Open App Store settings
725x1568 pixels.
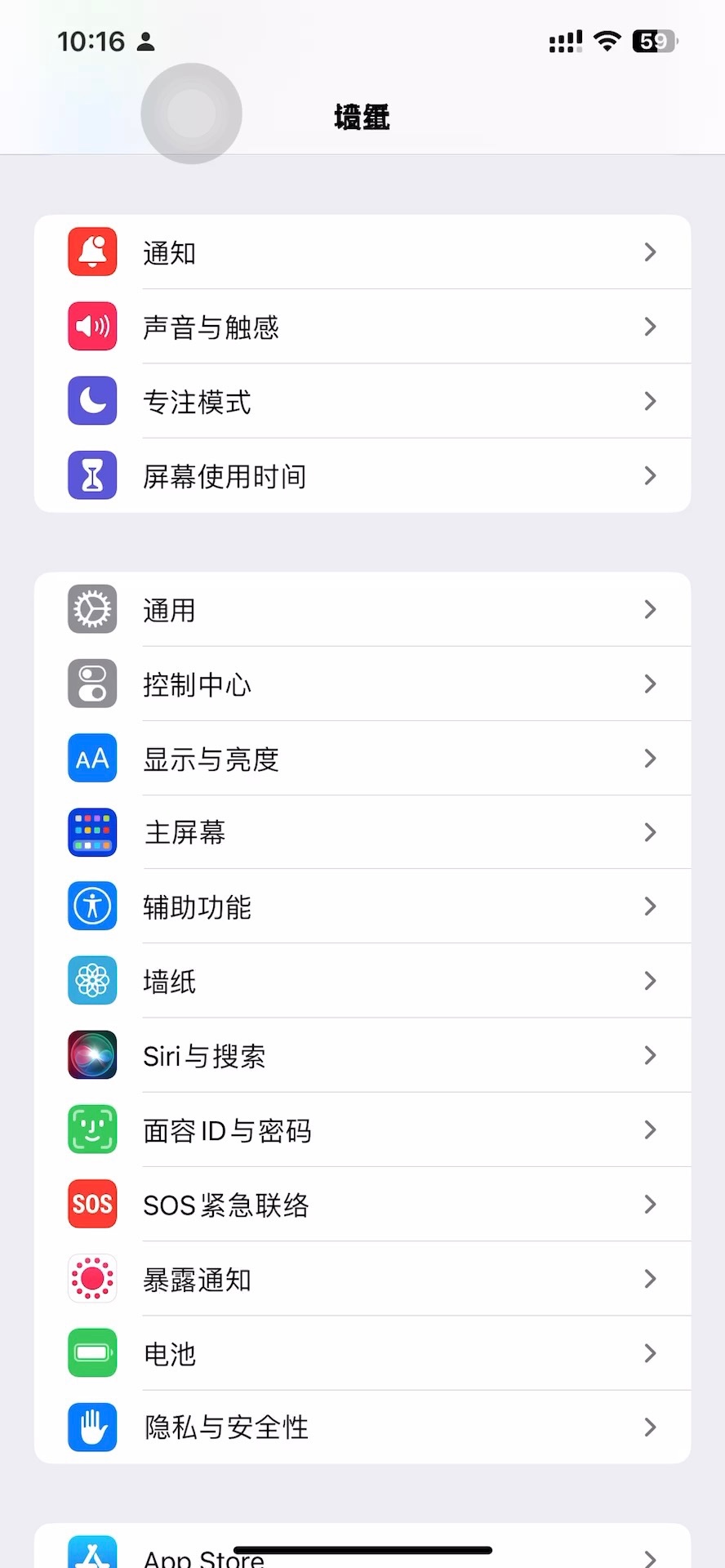click(362, 1550)
